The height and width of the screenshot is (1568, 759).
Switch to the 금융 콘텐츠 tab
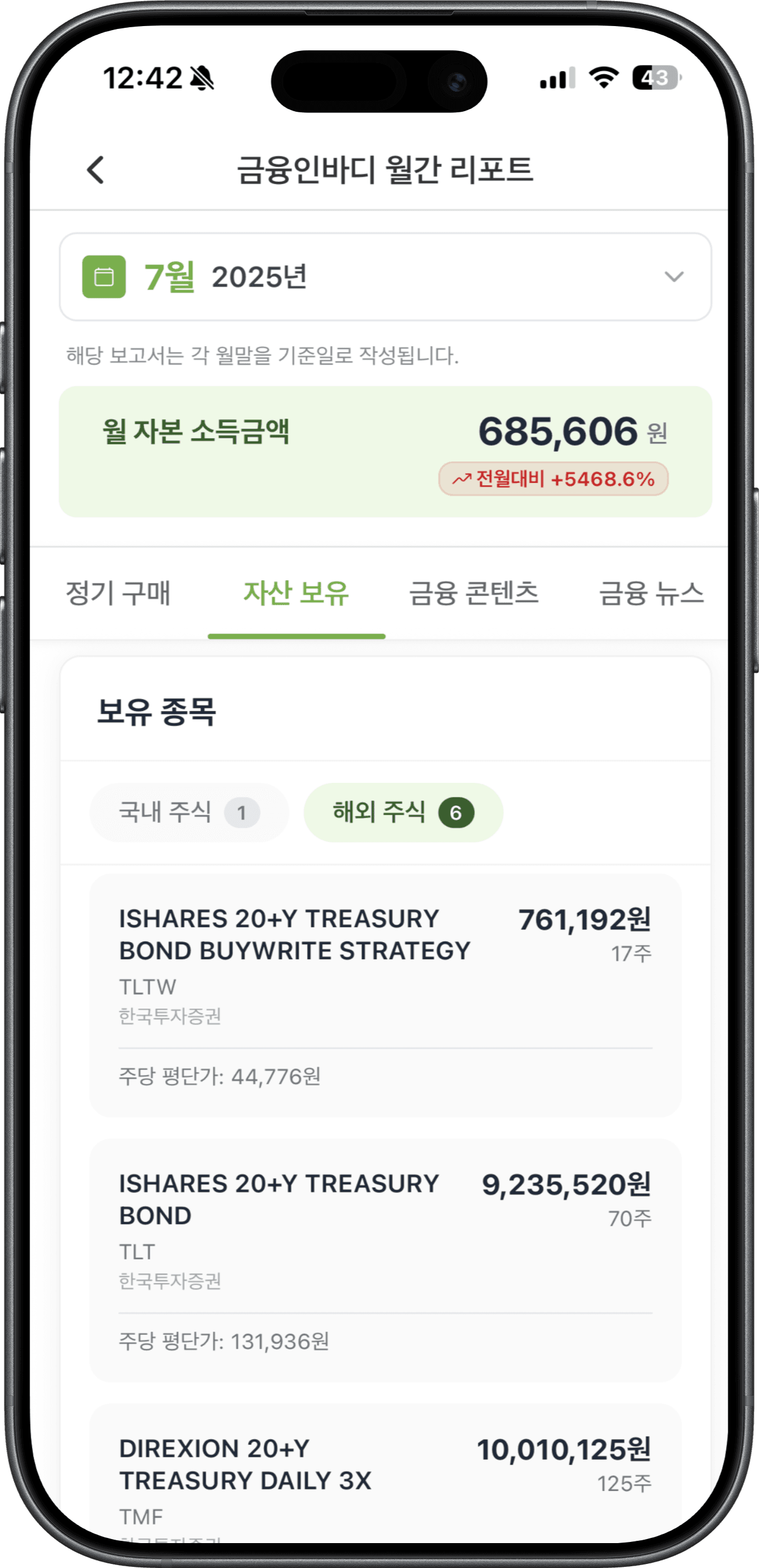coord(474,594)
